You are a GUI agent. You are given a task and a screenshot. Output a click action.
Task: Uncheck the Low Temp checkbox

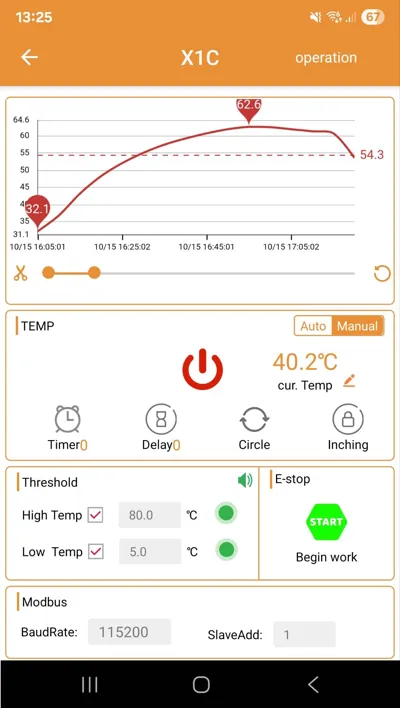click(96, 551)
